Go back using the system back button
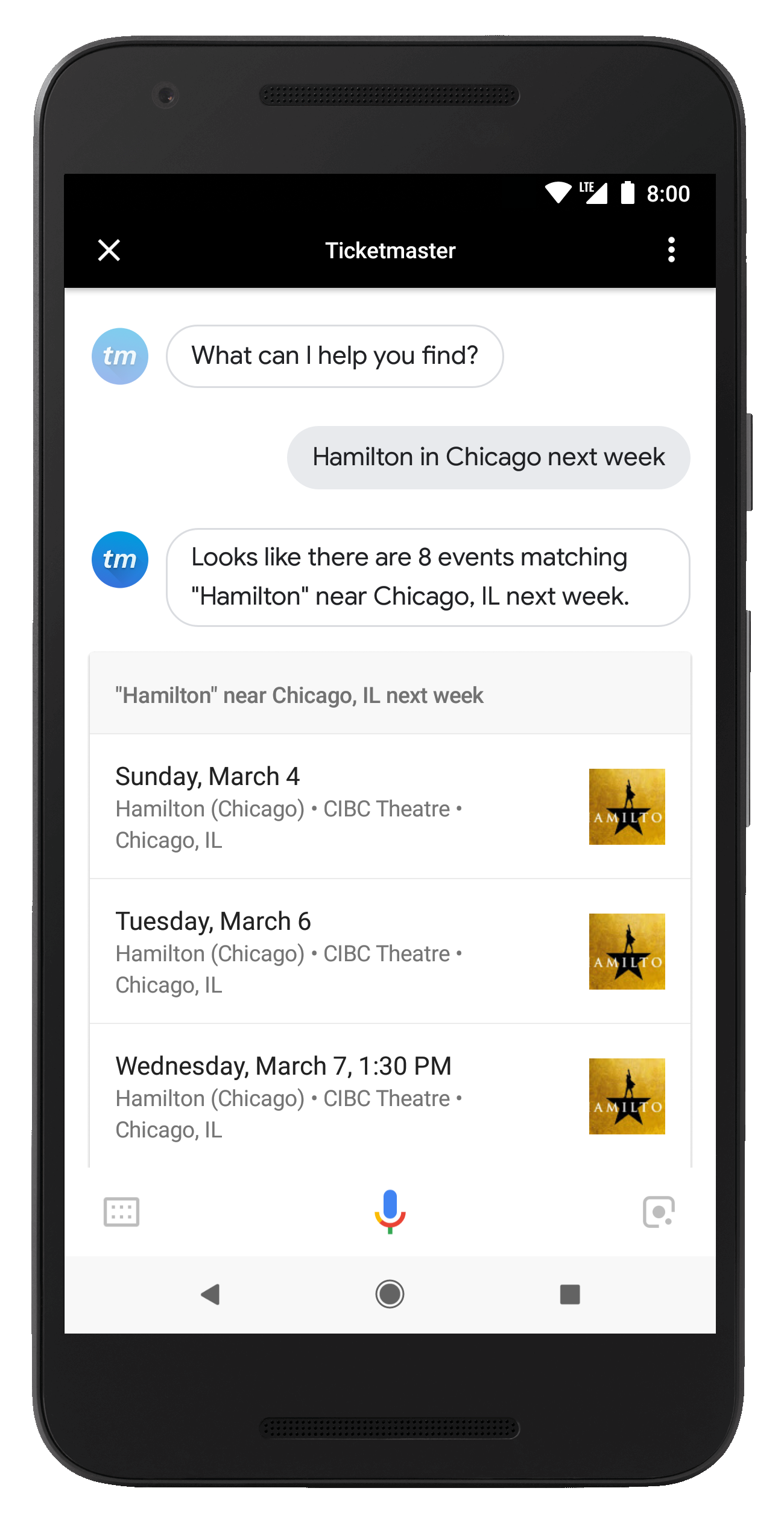Image resolution: width=784 pixels, height=1520 pixels. click(x=210, y=1294)
